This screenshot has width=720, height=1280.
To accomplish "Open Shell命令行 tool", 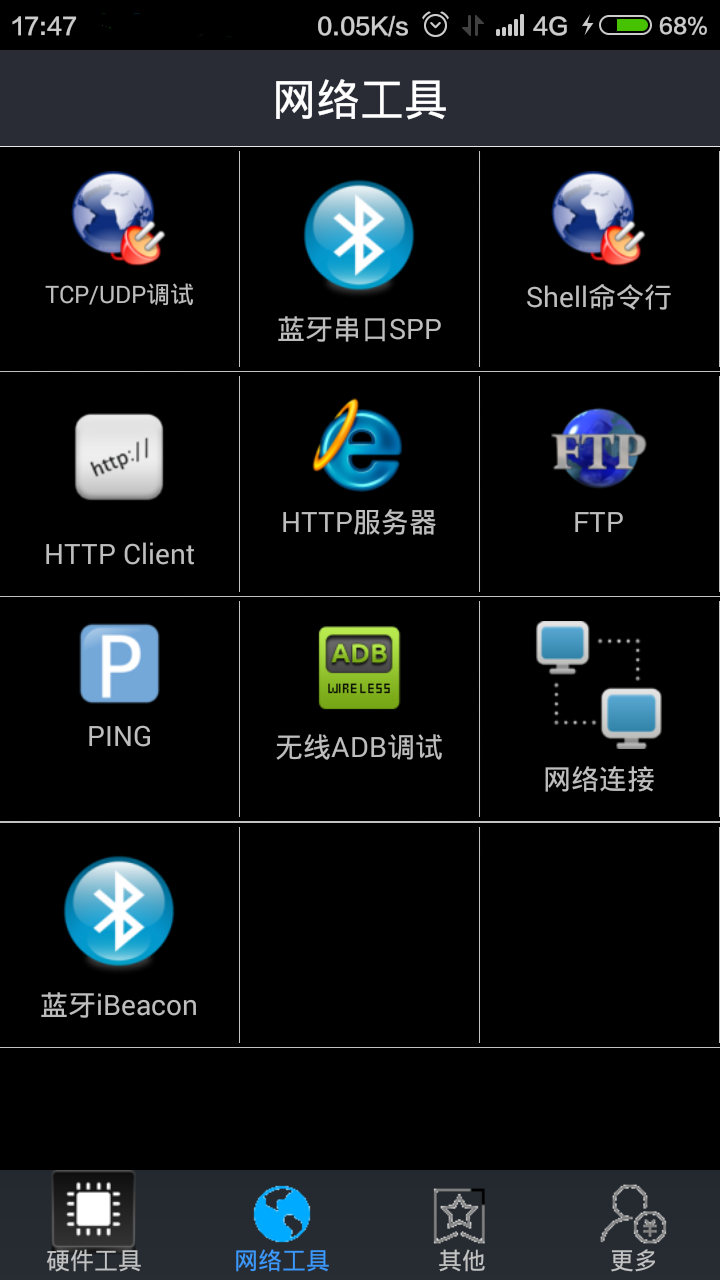I will [x=599, y=240].
